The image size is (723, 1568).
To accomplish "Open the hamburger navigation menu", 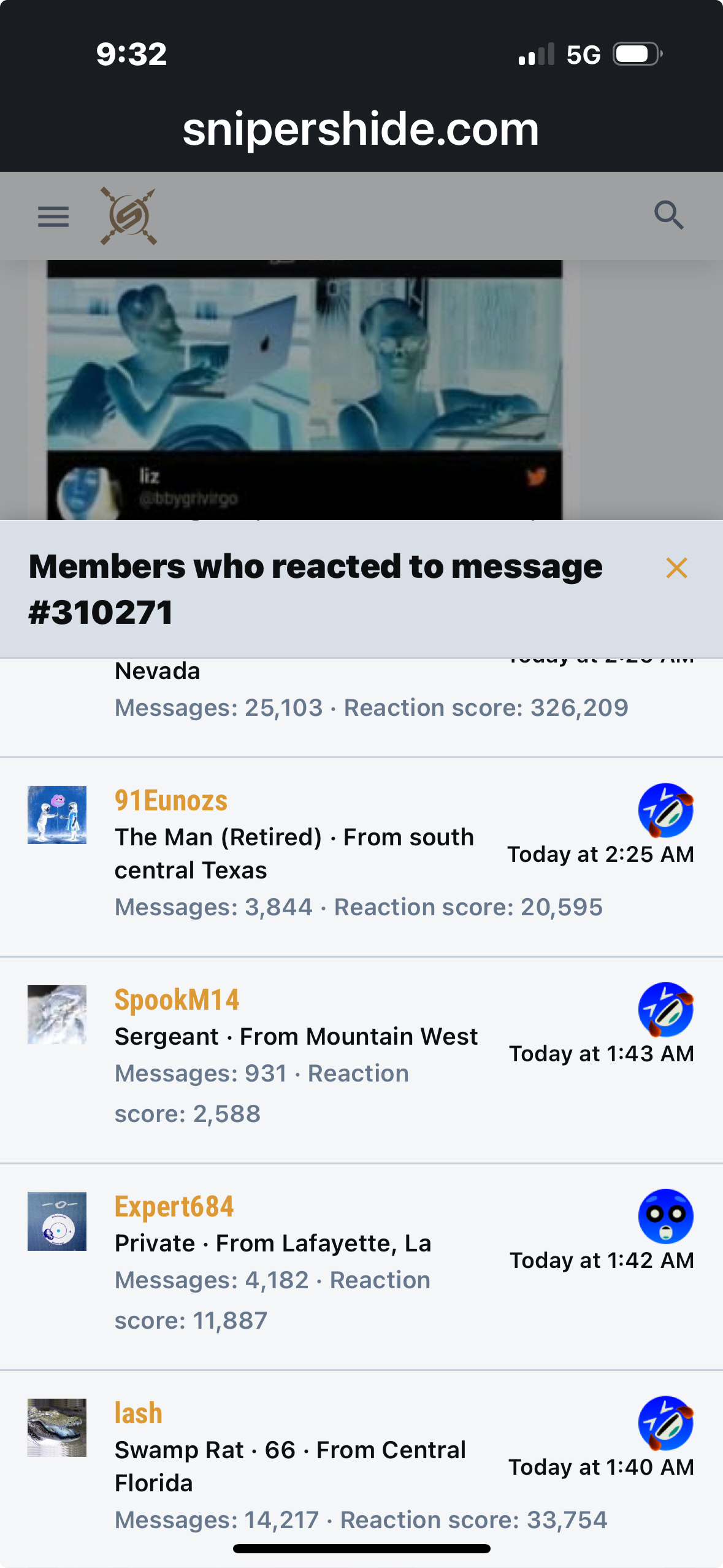I will [x=53, y=217].
